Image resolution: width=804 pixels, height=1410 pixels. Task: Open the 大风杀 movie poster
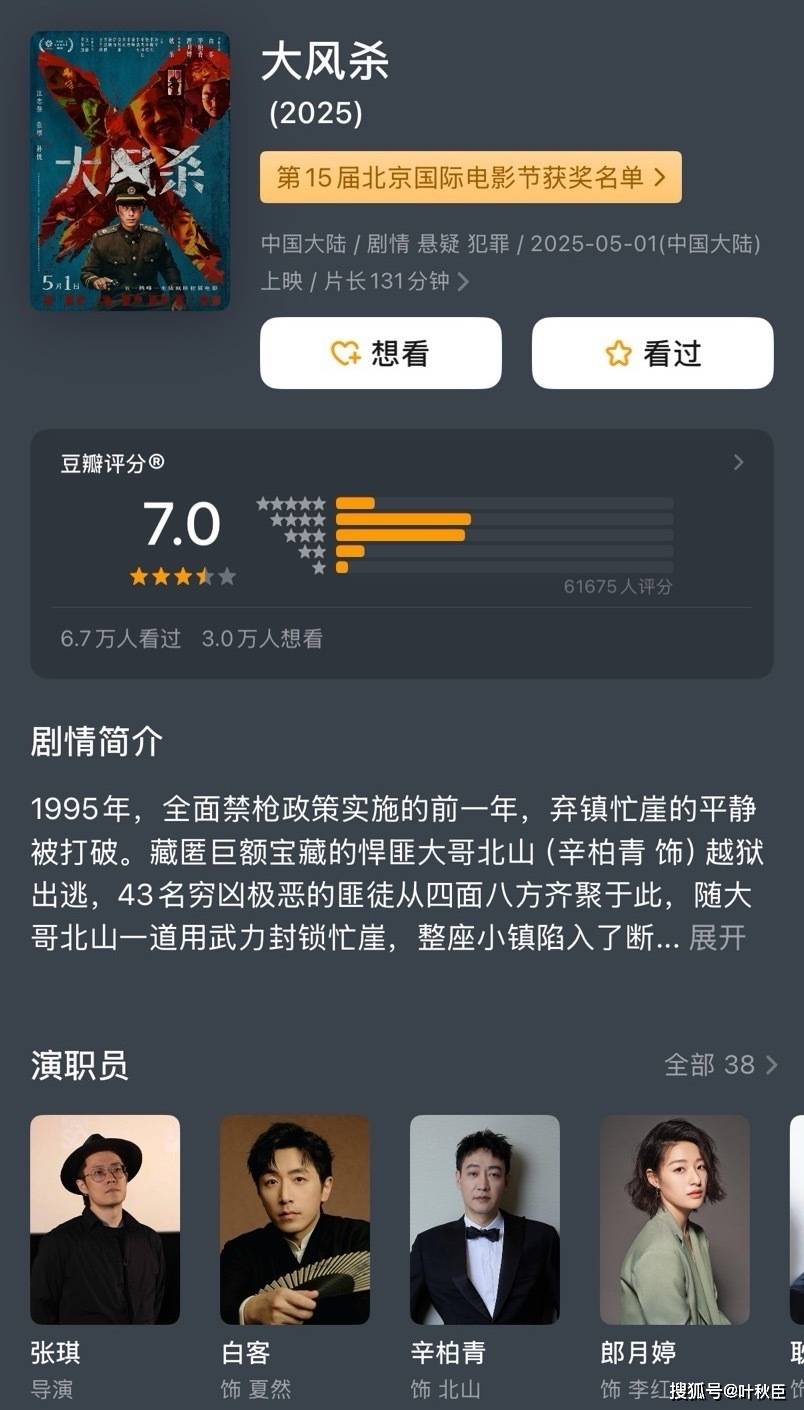[130, 171]
